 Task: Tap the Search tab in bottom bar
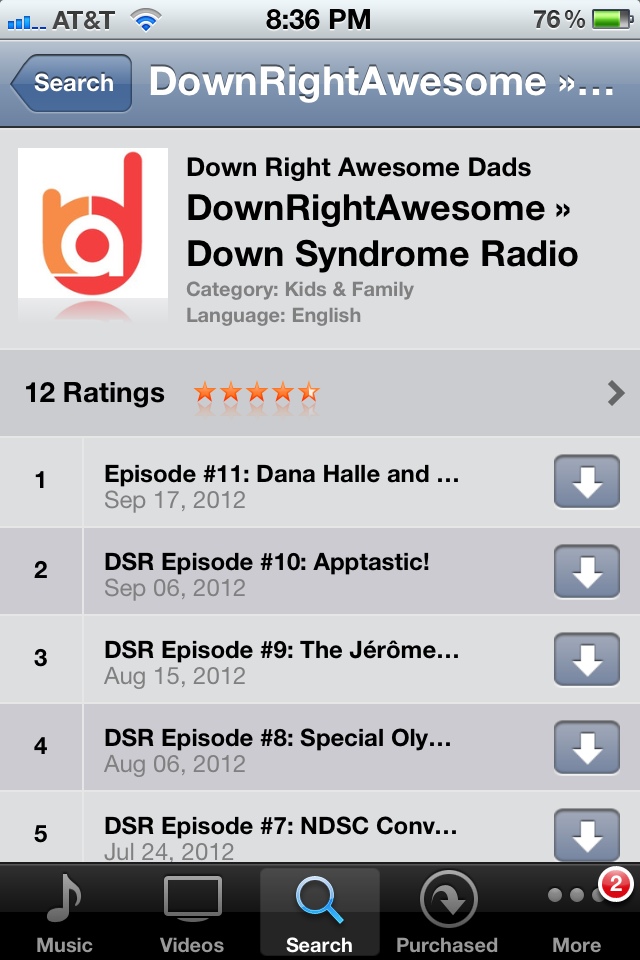coord(319,912)
